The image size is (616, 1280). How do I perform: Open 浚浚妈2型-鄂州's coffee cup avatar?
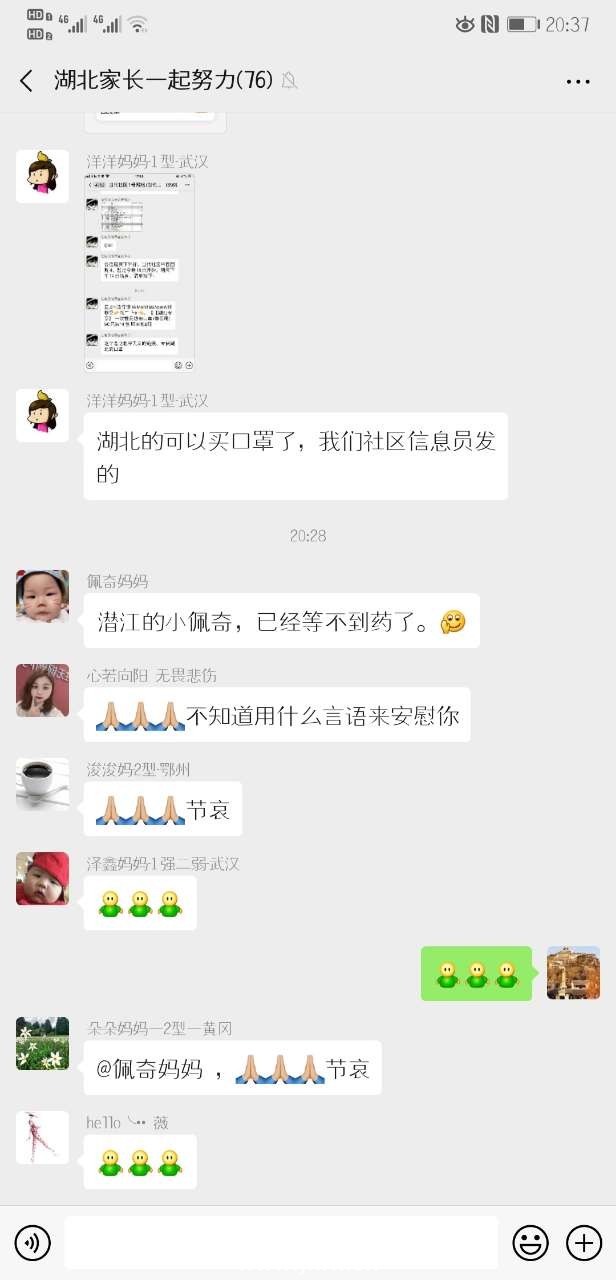click(x=42, y=784)
